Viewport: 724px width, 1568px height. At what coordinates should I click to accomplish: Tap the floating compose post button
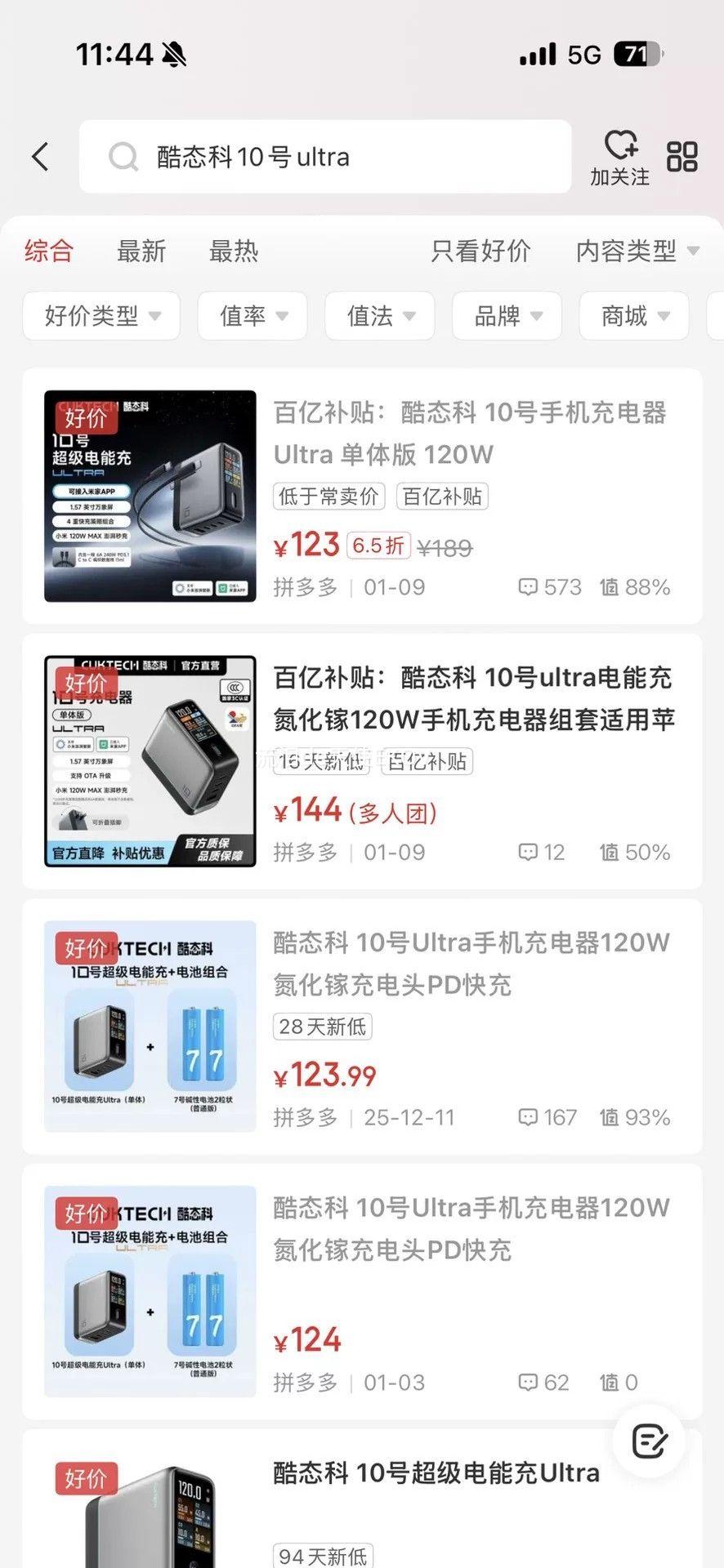tap(650, 1441)
